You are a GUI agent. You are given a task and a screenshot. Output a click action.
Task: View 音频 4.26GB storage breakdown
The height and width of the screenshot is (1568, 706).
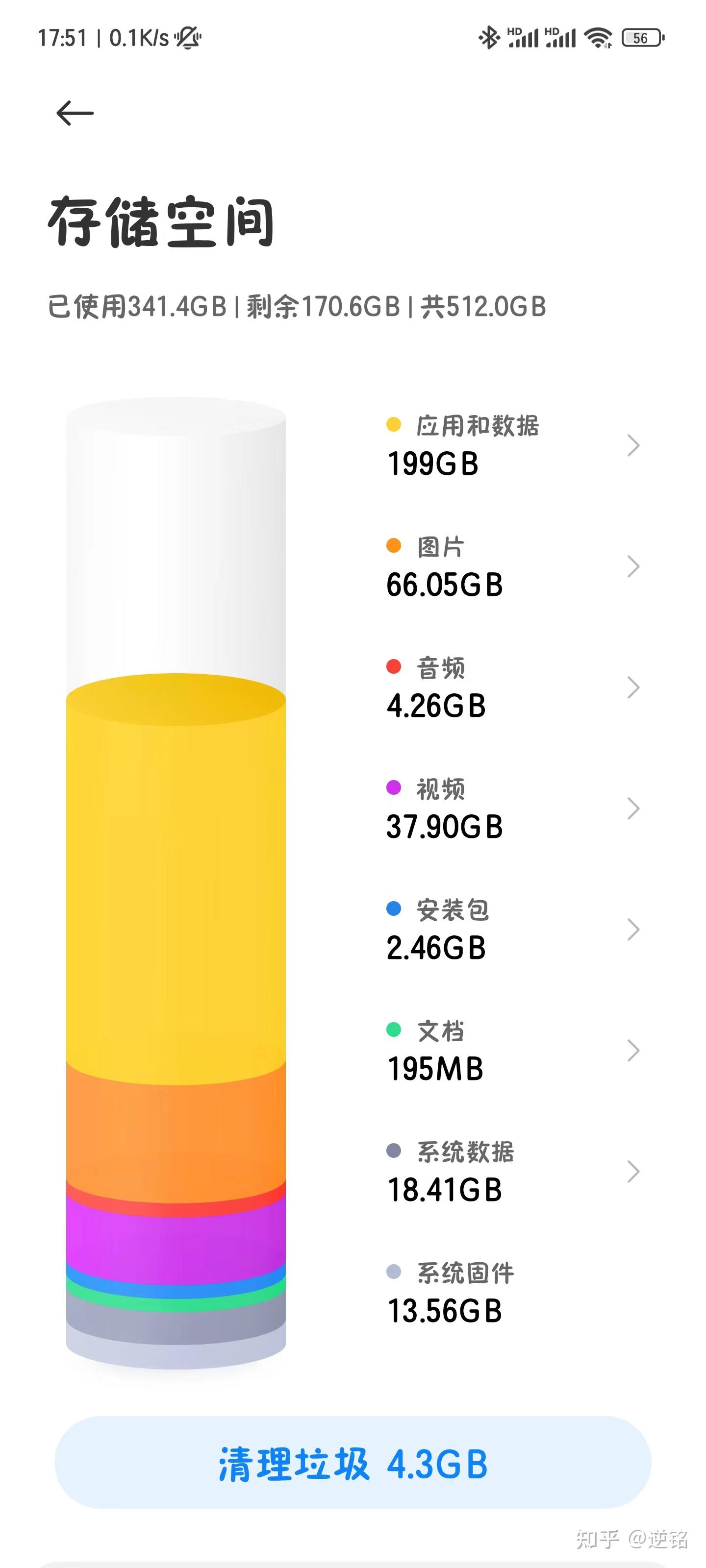513,688
